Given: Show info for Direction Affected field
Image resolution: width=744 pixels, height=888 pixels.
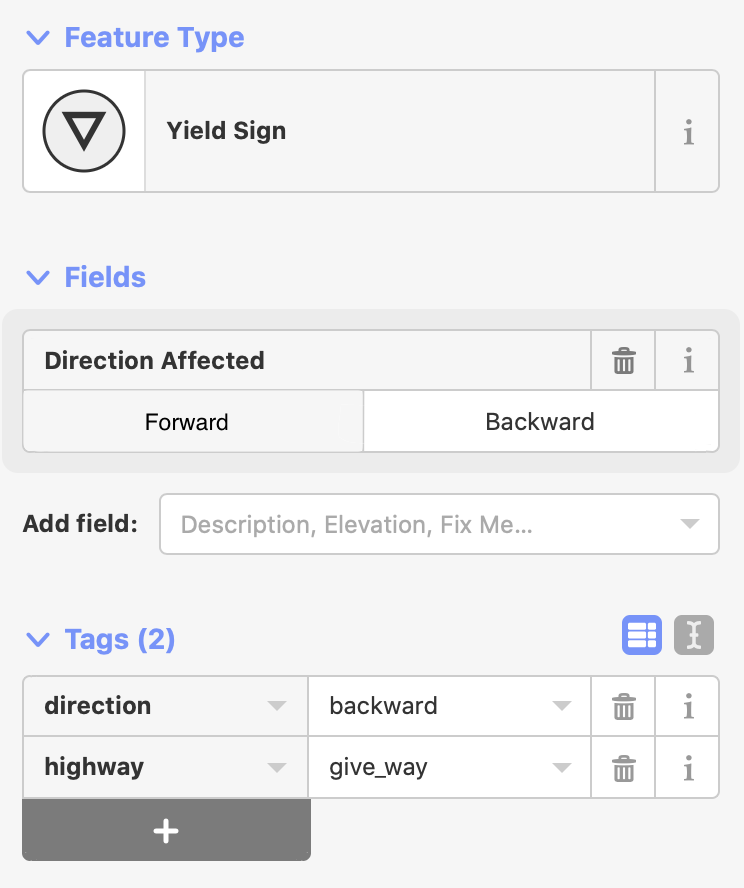Looking at the screenshot, I should coord(687,360).
